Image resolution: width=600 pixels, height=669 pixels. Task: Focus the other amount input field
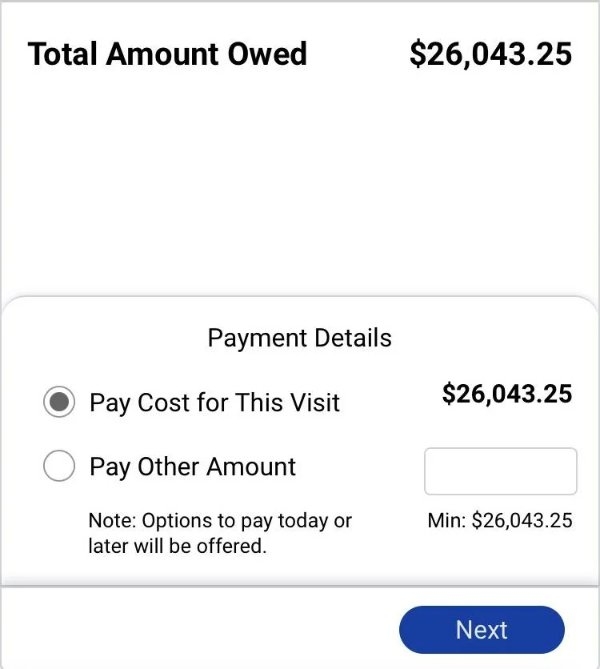tap(500, 471)
